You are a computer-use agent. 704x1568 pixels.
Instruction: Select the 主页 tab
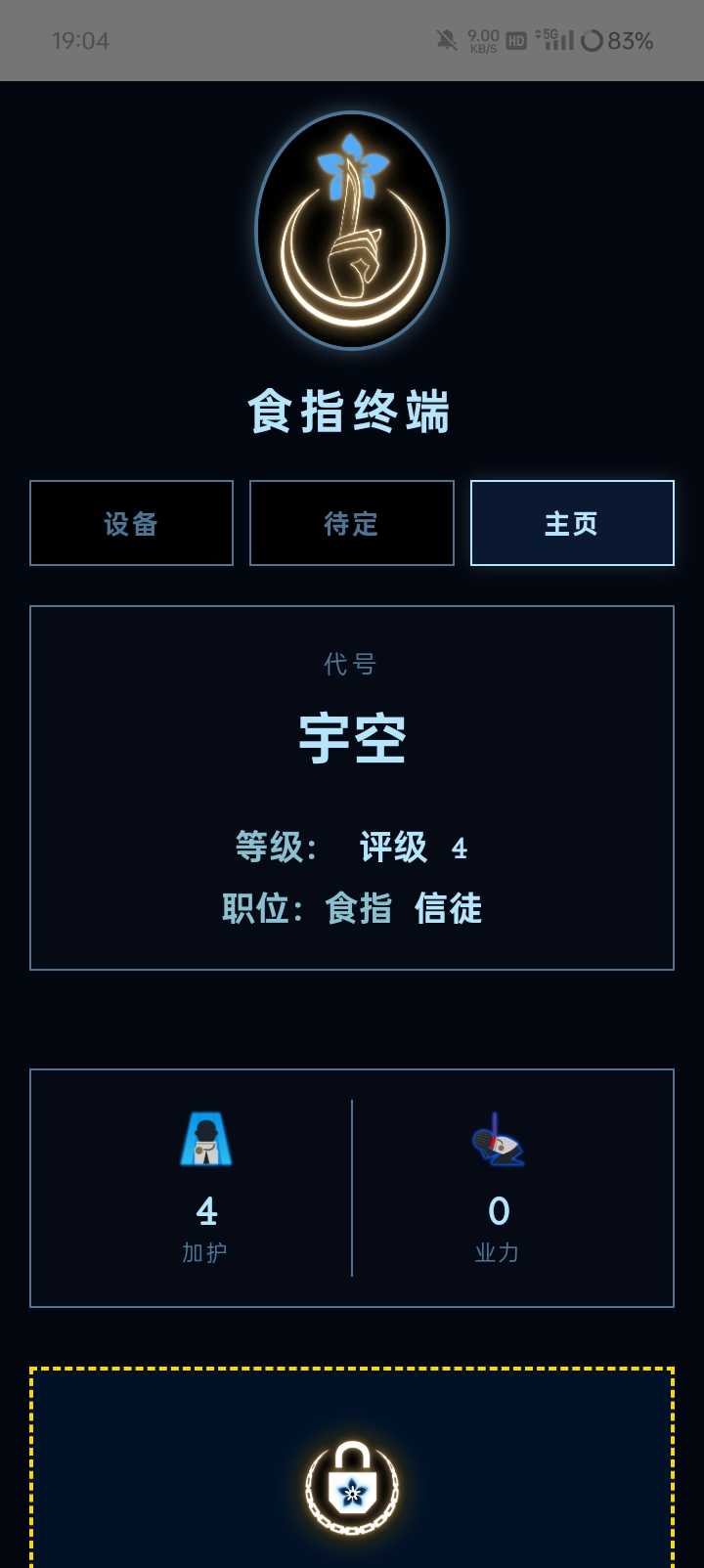tap(572, 523)
